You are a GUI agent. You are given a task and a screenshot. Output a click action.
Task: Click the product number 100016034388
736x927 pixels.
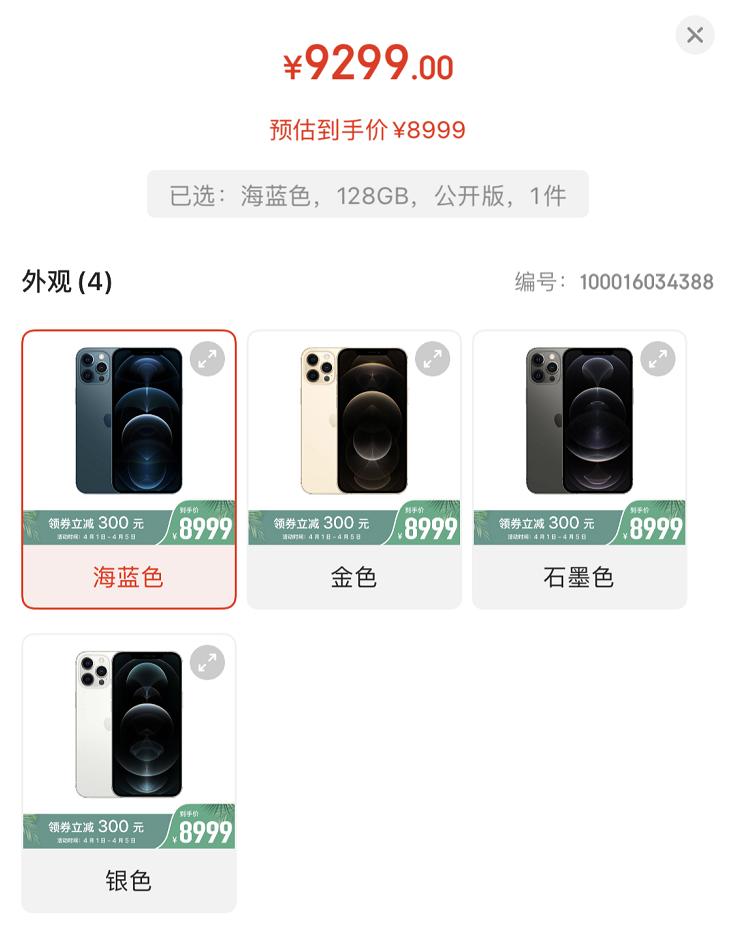(x=646, y=281)
